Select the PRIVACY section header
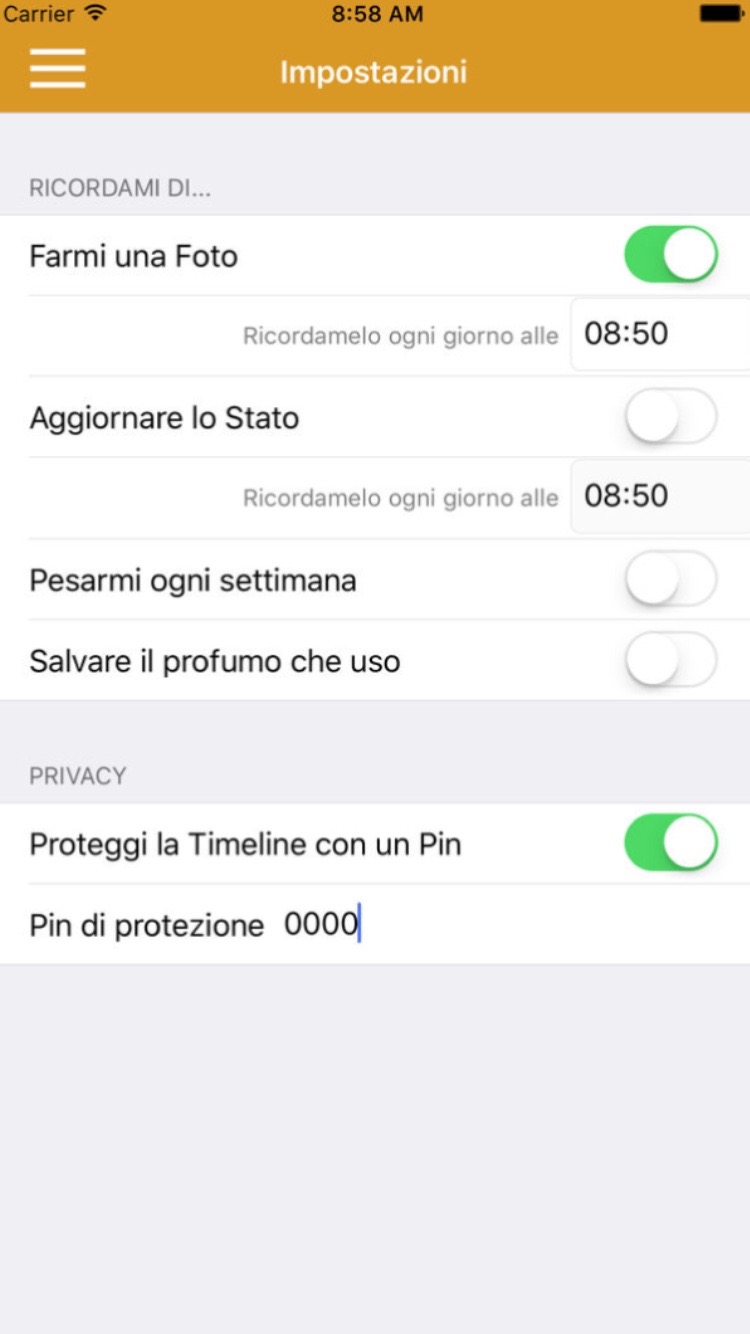The image size is (750, 1334). coord(77,775)
